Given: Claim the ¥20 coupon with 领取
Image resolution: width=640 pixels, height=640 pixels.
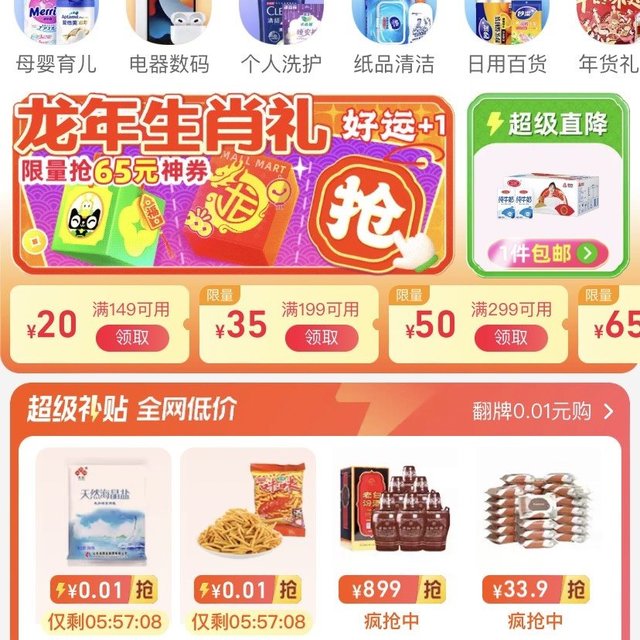Looking at the screenshot, I should [x=132, y=338].
